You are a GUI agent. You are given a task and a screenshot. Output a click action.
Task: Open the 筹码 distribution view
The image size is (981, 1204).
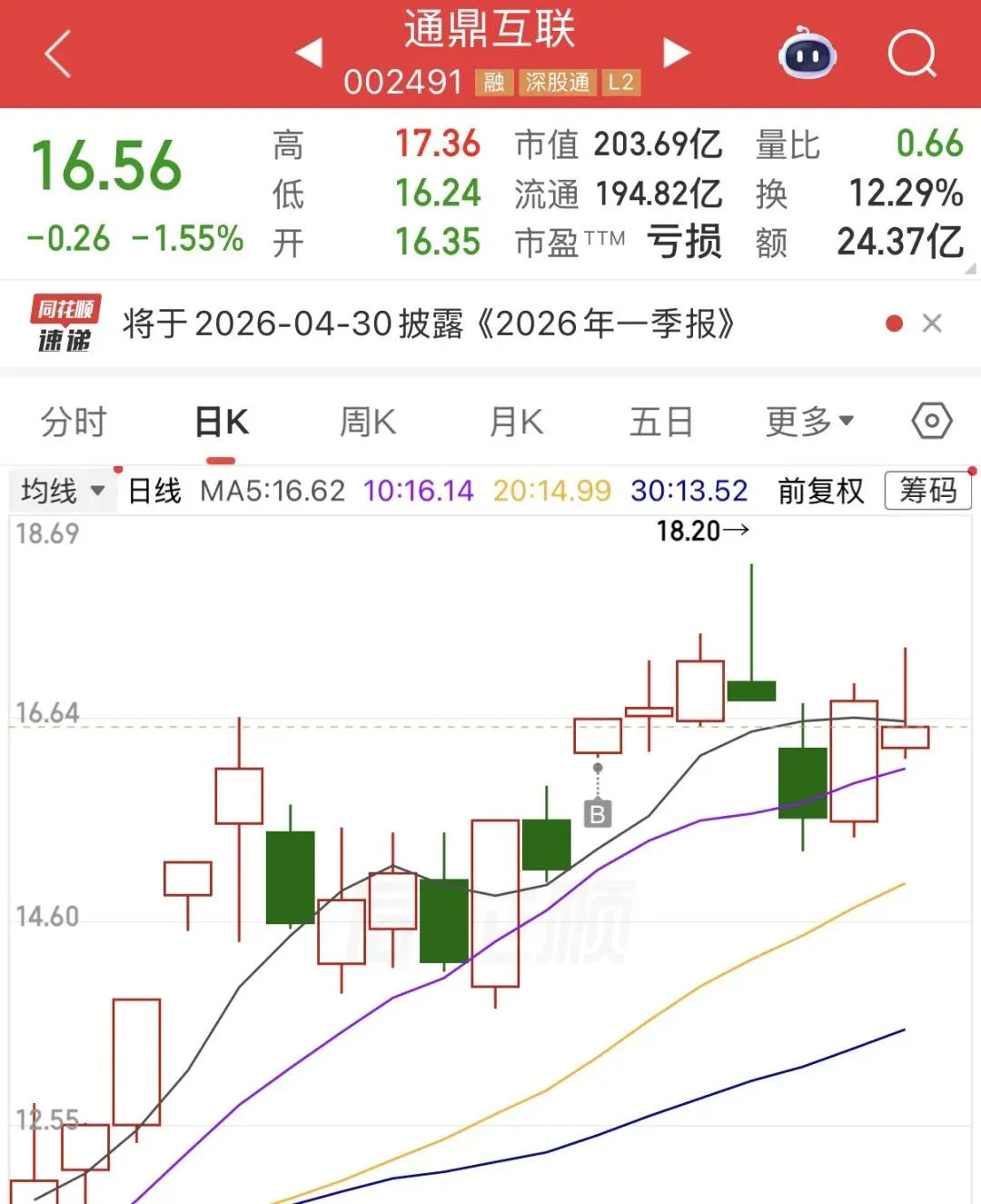pyautogui.click(x=927, y=492)
